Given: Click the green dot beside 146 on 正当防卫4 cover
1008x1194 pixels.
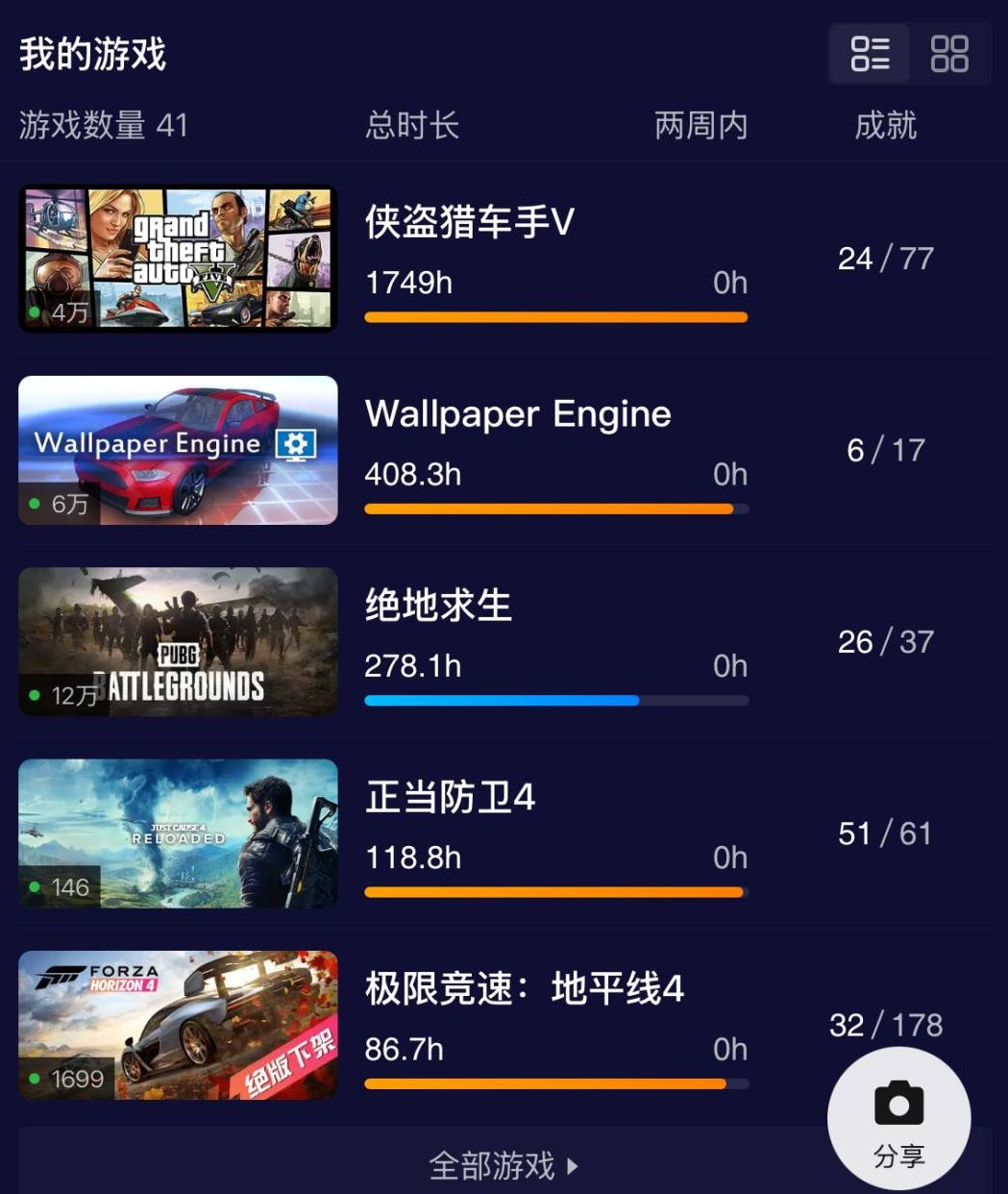Looking at the screenshot, I should pyautogui.click(x=37, y=887).
